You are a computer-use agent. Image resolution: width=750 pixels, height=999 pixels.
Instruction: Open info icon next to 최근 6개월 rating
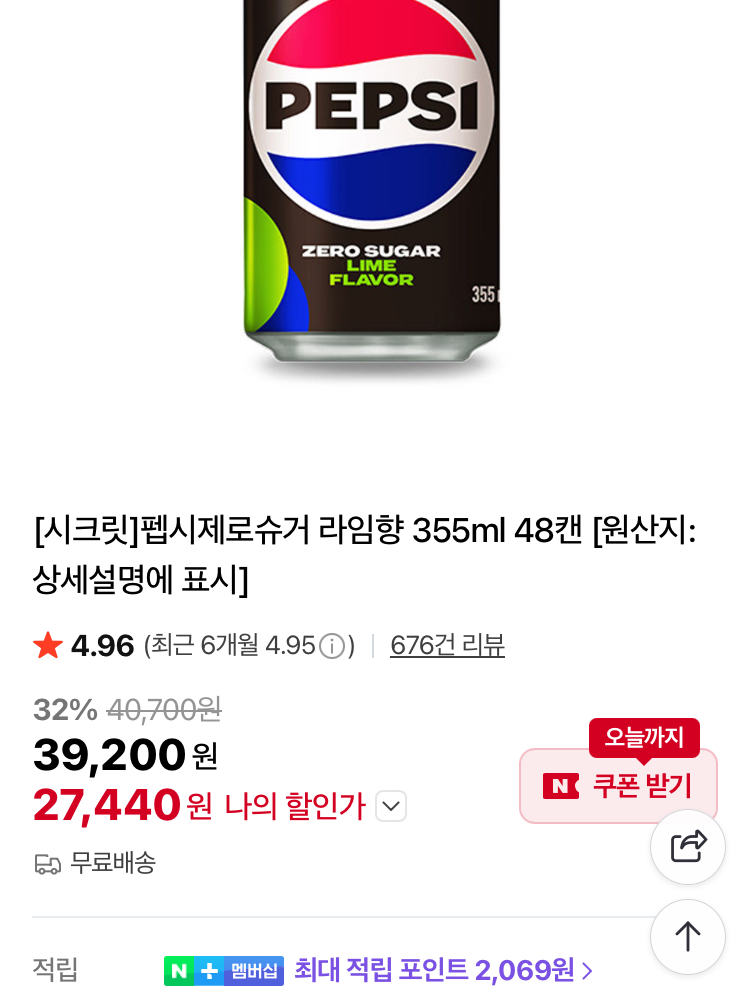pos(332,646)
